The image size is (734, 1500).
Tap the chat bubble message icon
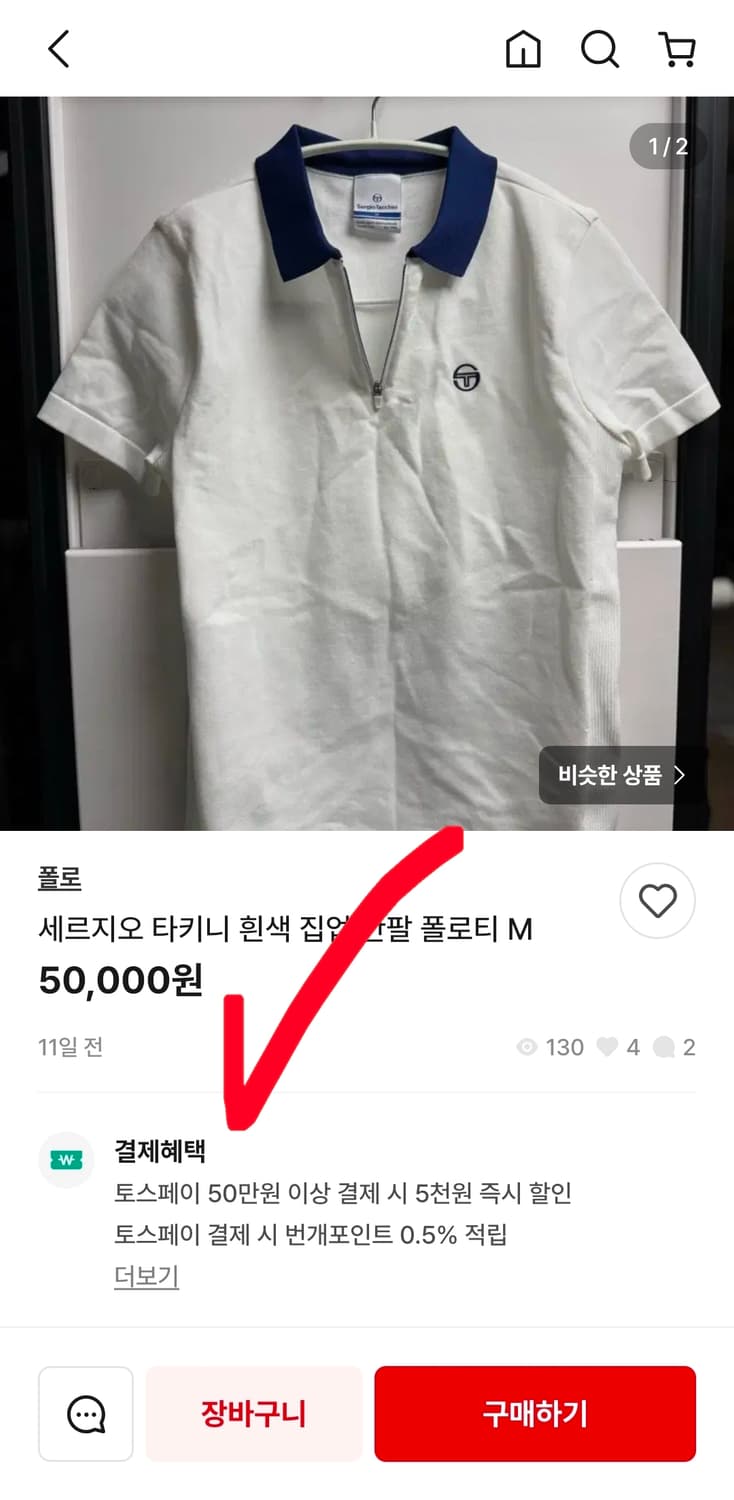(x=86, y=1413)
